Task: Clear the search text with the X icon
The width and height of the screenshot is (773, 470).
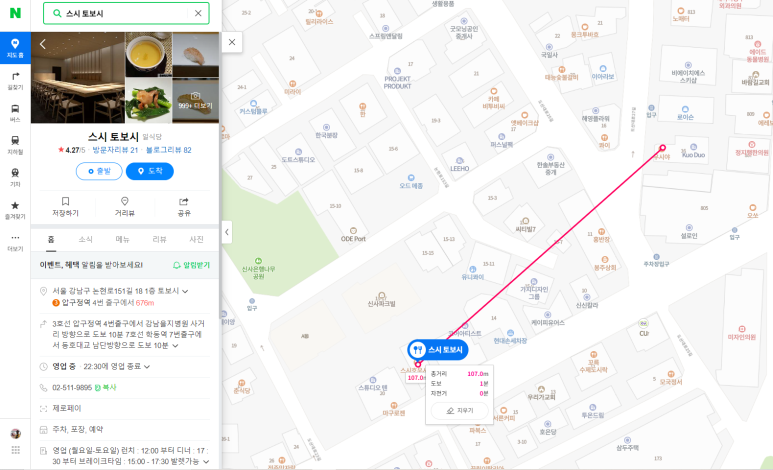Action: click(198, 14)
